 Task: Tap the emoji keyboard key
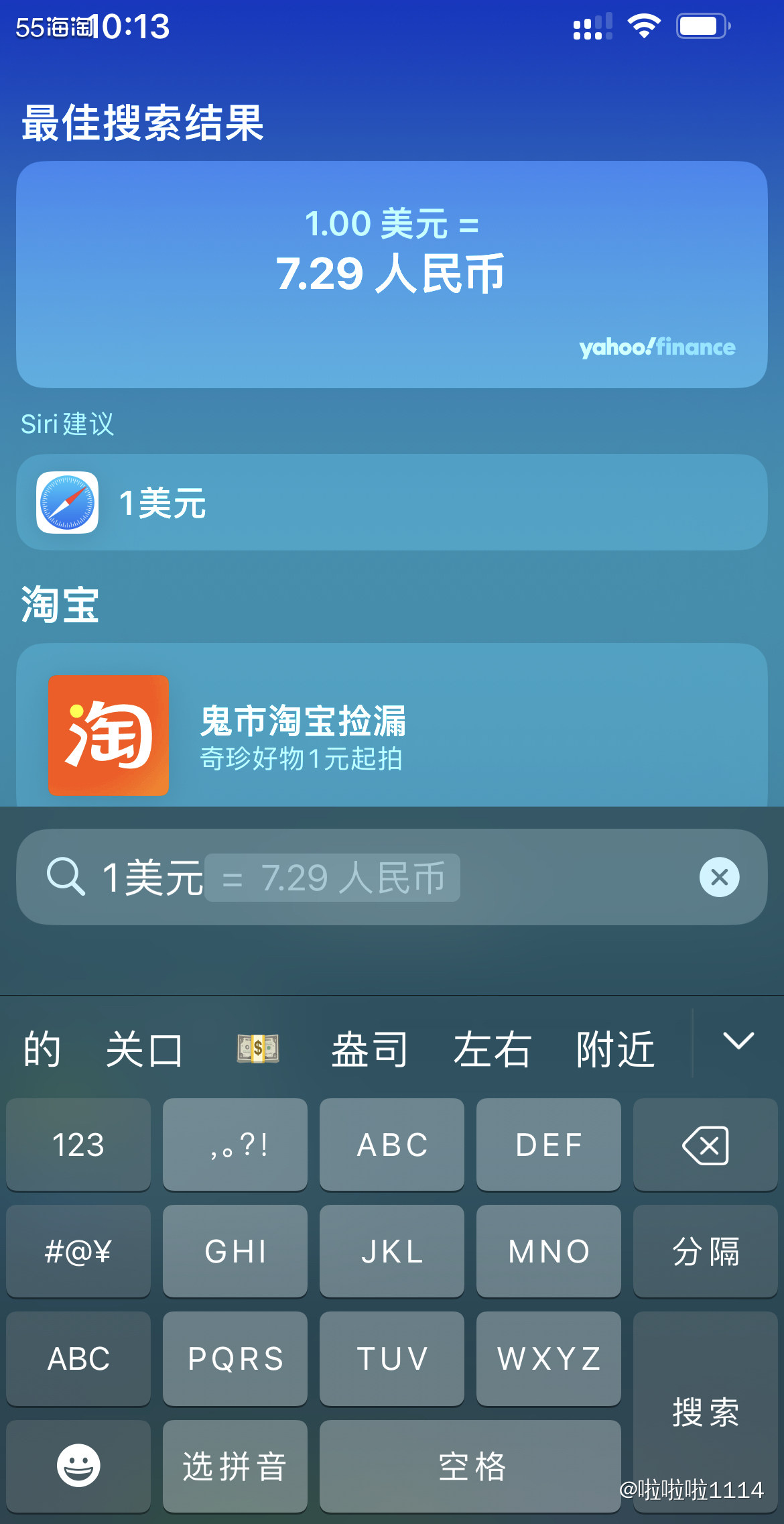tap(77, 1465)
